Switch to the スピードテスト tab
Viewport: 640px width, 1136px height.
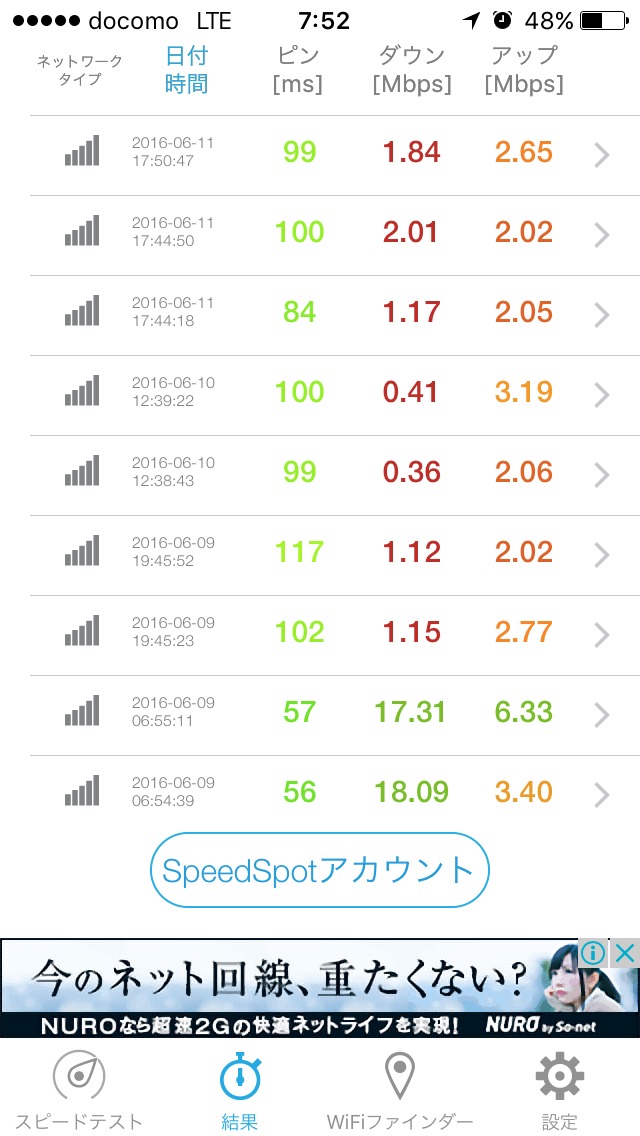[79, 1090]
